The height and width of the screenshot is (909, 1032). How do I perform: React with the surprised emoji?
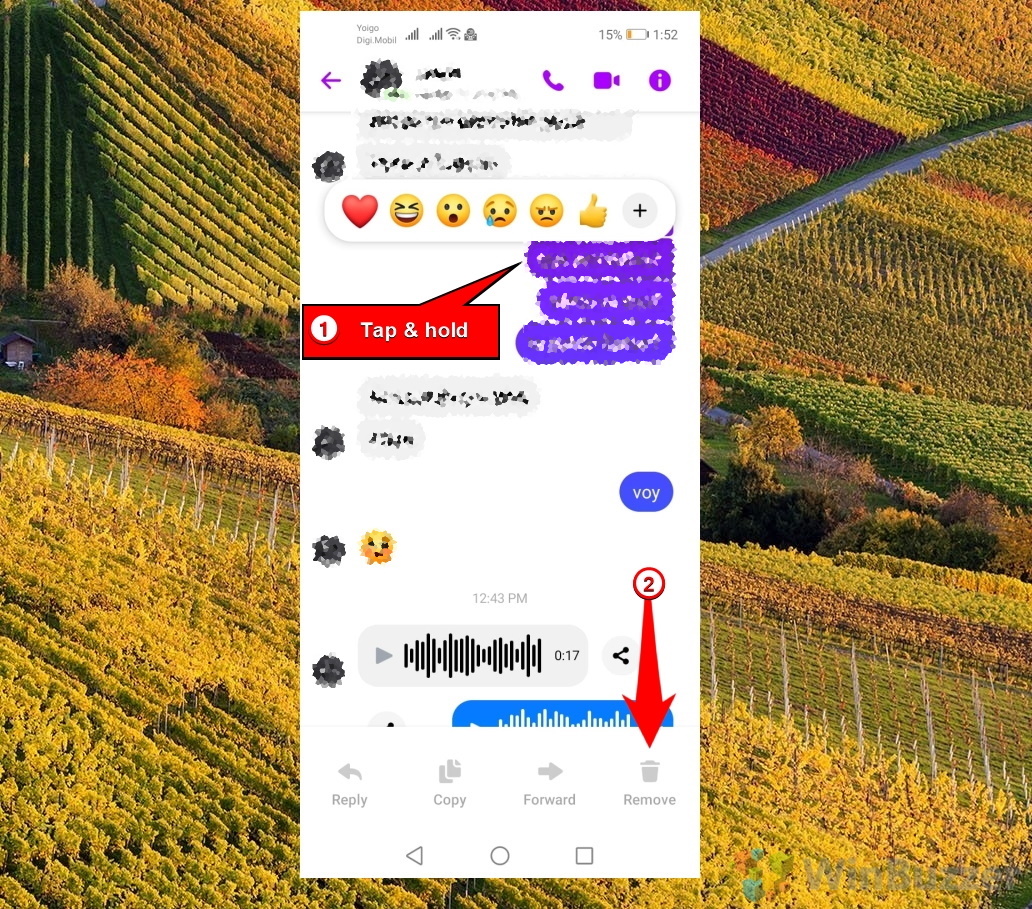[453, 211]
